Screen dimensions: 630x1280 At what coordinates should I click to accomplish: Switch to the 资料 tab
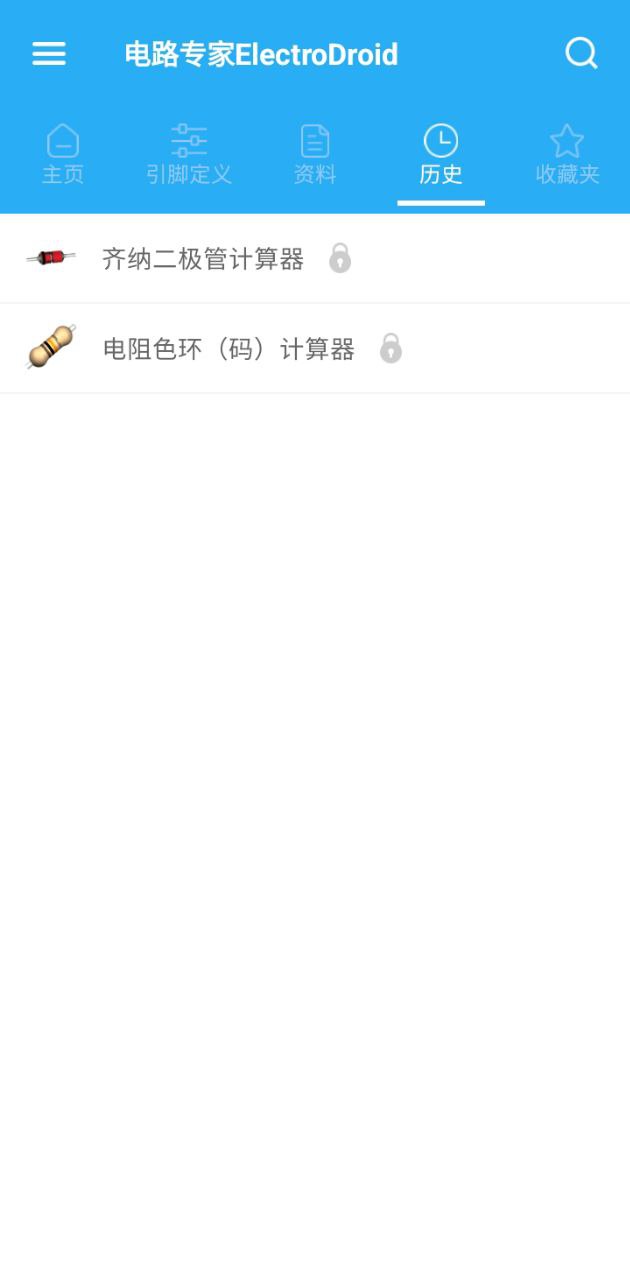point(315,156)
